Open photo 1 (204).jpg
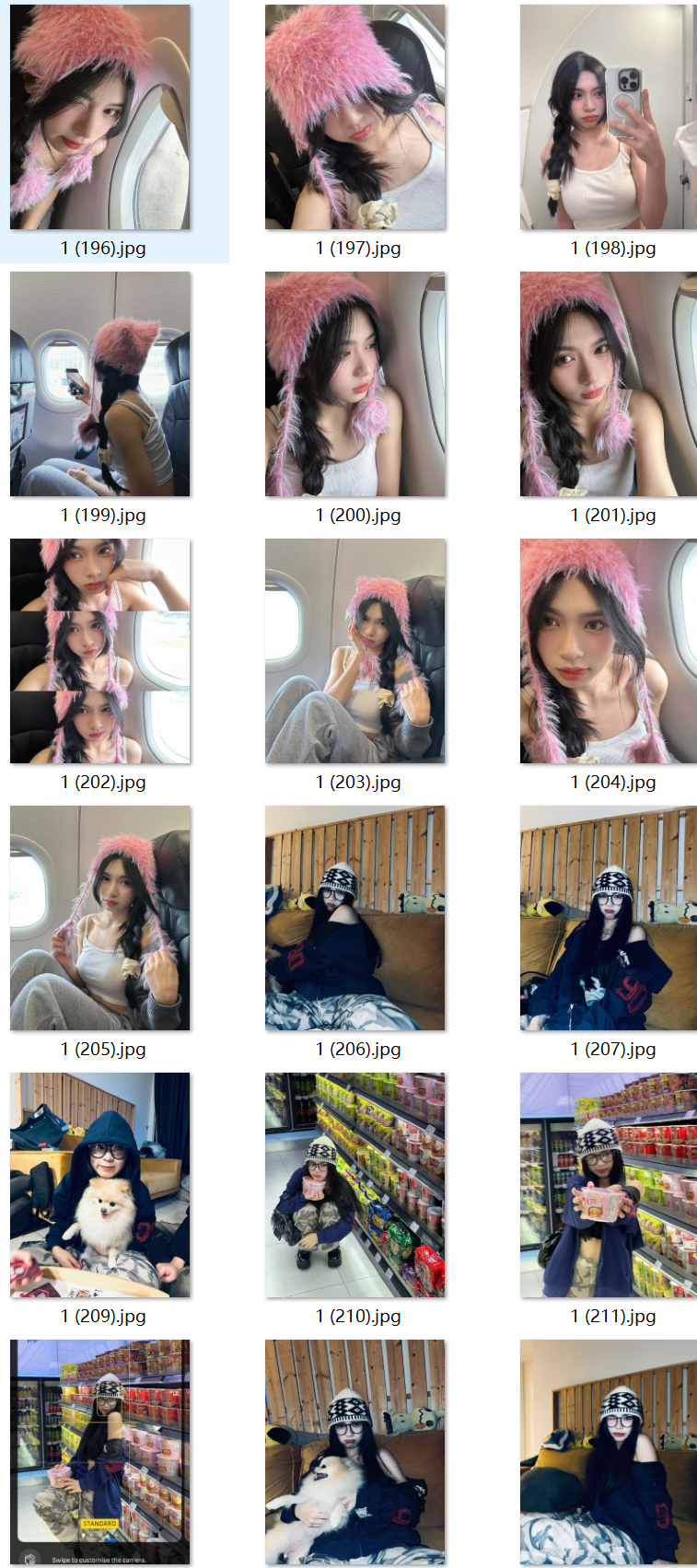Image resolution: width=697 pixels, height=1568 pixels. [609, 651]
